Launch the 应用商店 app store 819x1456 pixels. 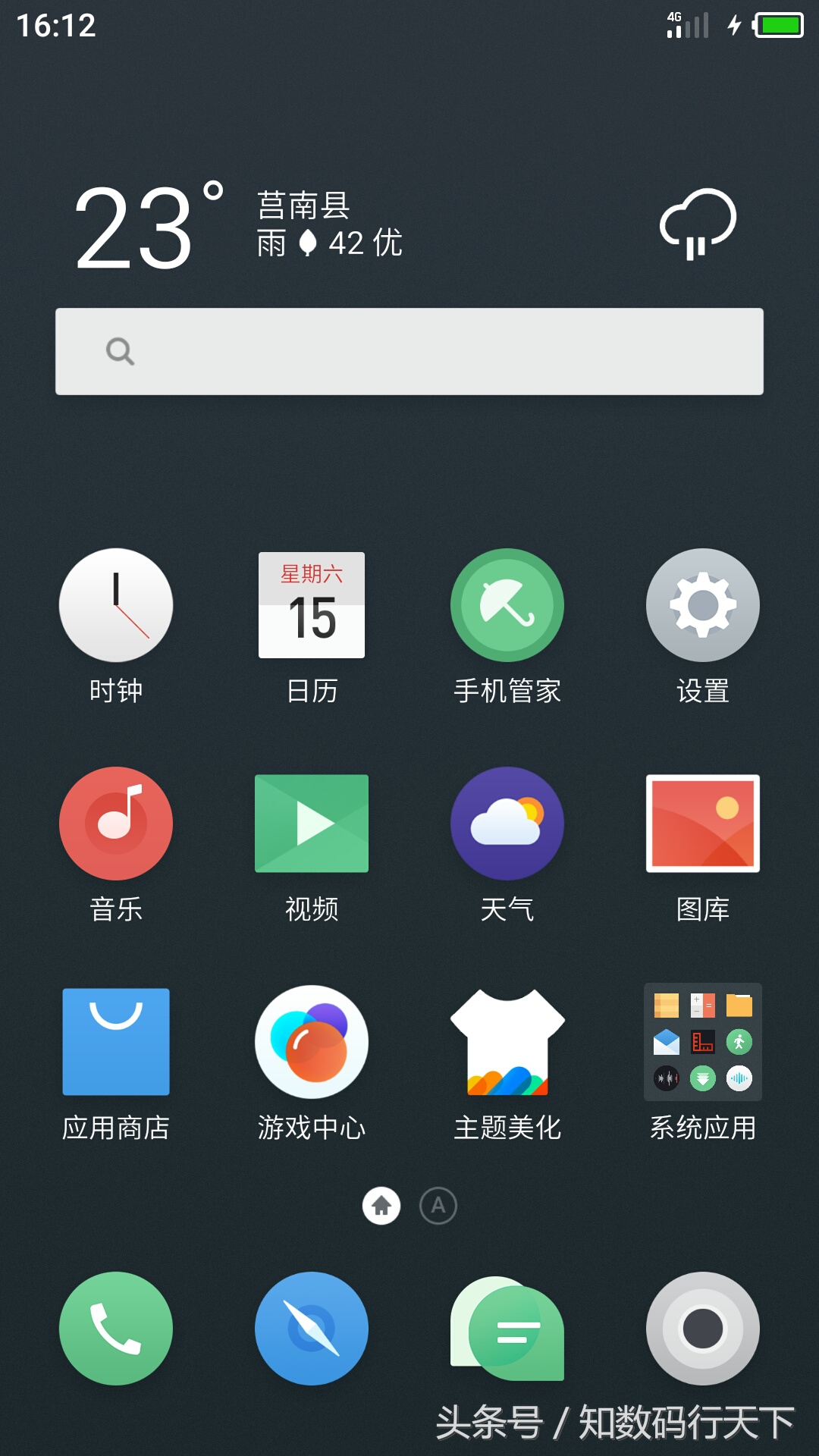click(x=115, y=1041)
